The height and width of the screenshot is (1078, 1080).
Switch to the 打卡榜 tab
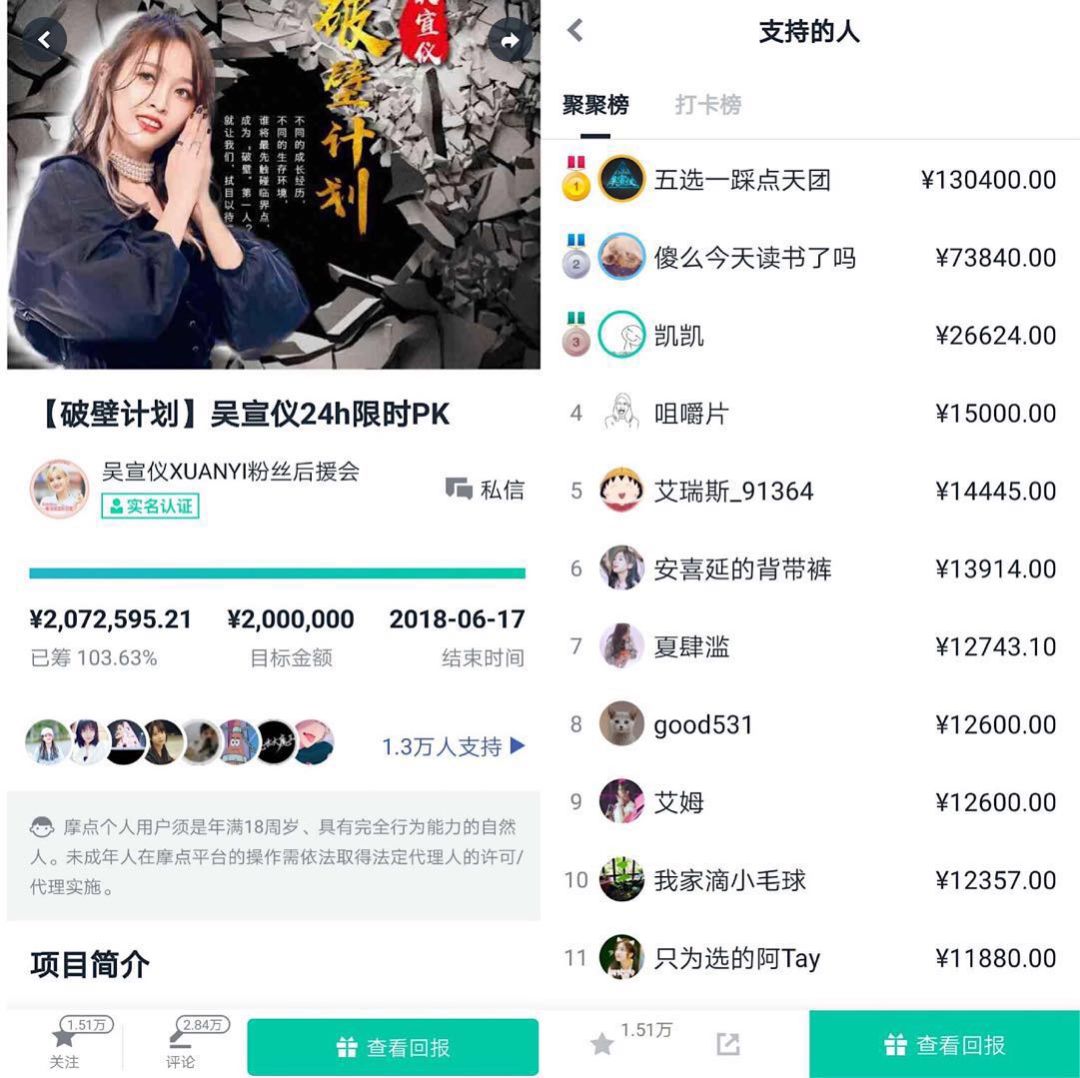pyautogui.click(x=707, y=105)
